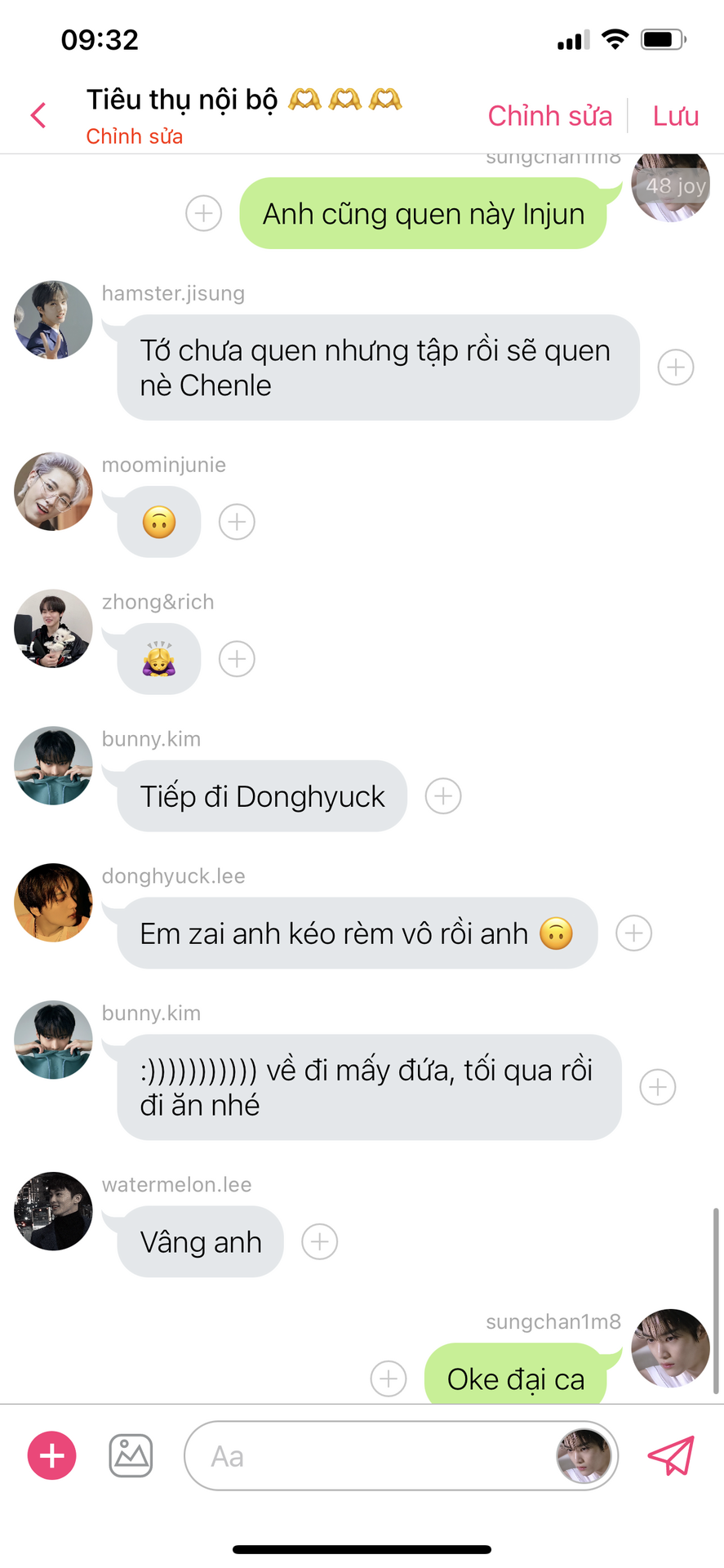Open watermelon.lee's avatar
Viewport: 724px width, 1568px height.
(x=53, y=1211)
